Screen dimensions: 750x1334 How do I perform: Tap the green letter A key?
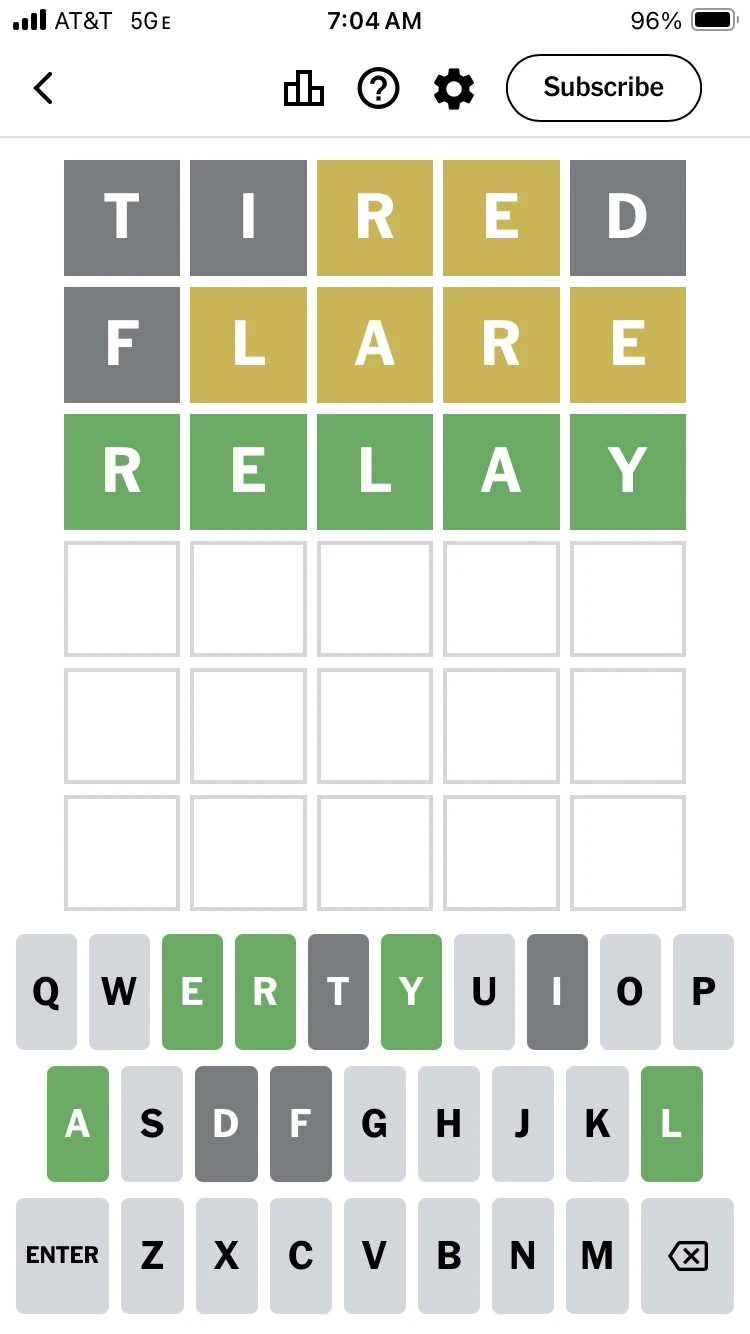(78, 1123)
